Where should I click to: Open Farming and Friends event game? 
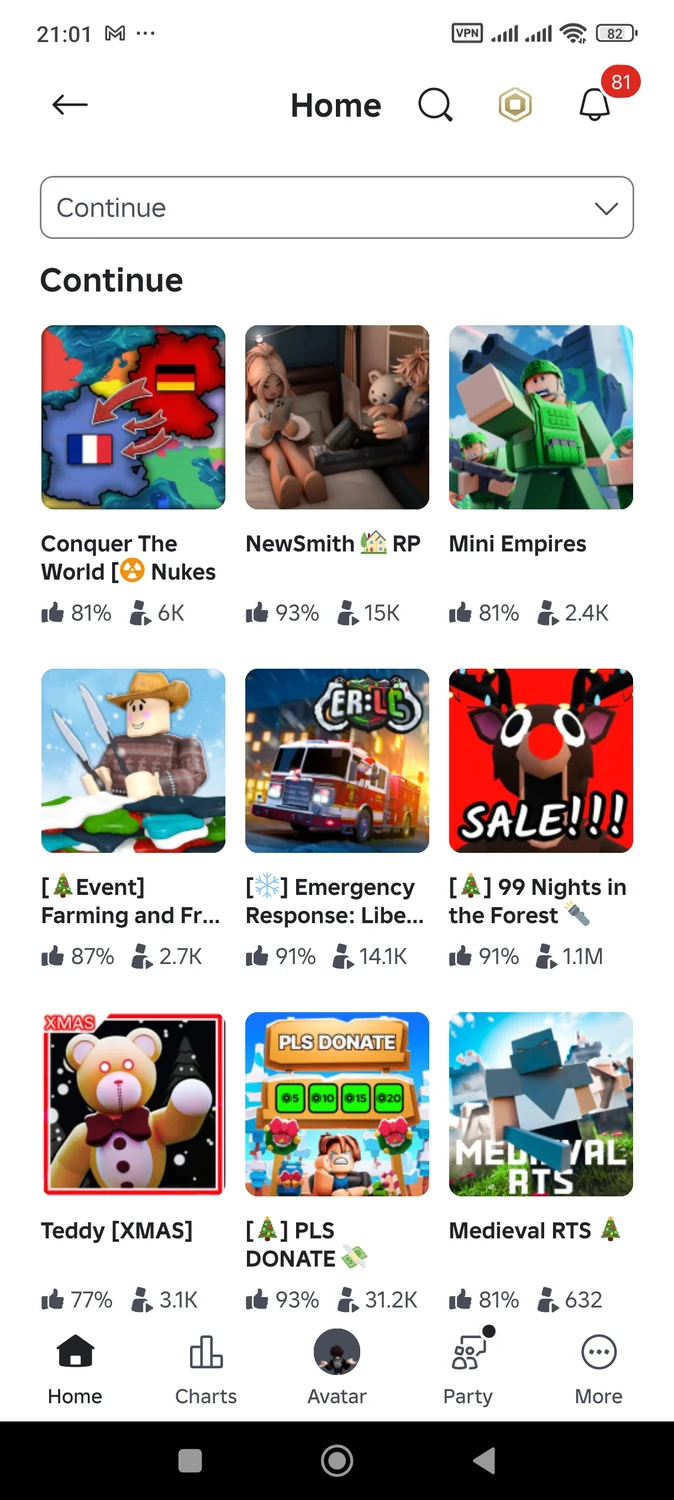point(133,760)
